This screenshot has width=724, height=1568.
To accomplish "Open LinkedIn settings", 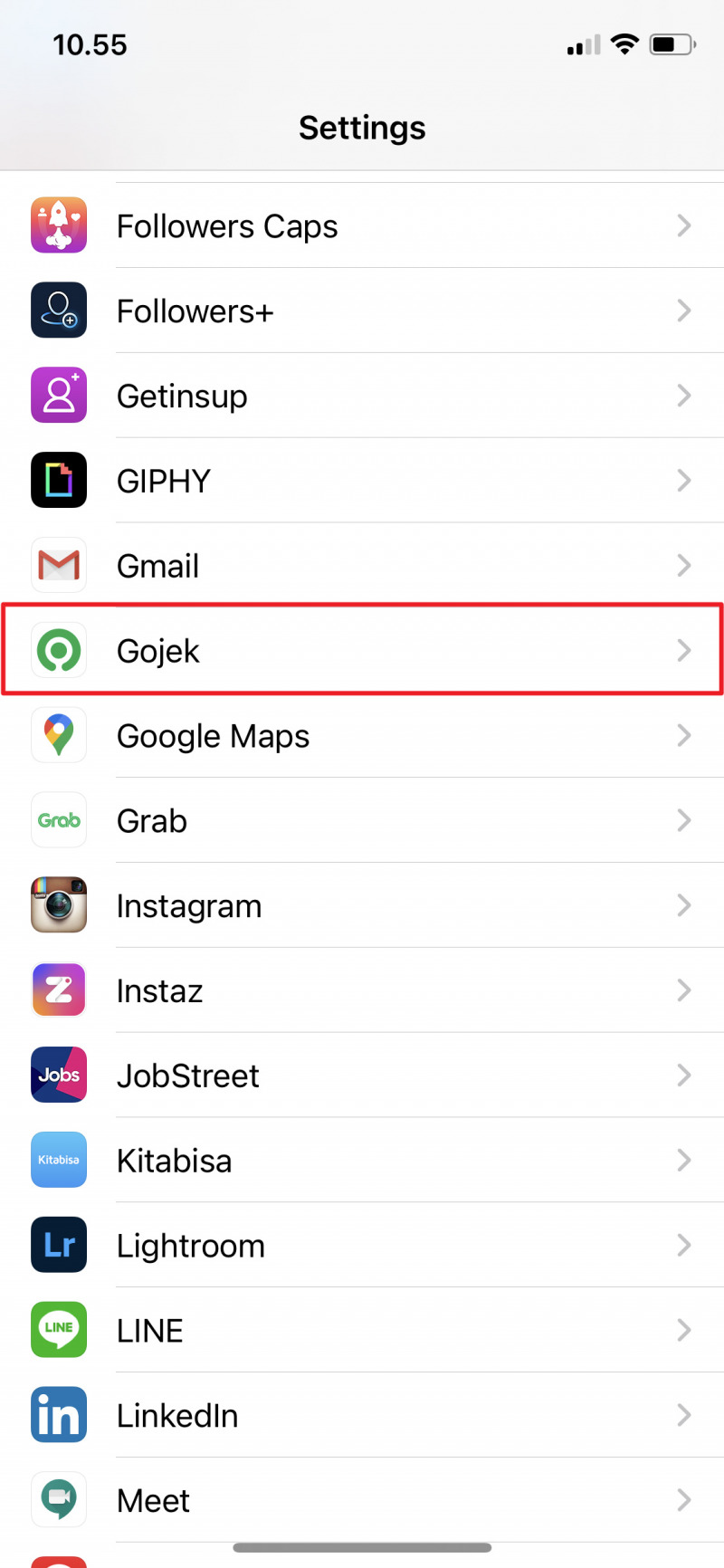I will (362, 1417).
